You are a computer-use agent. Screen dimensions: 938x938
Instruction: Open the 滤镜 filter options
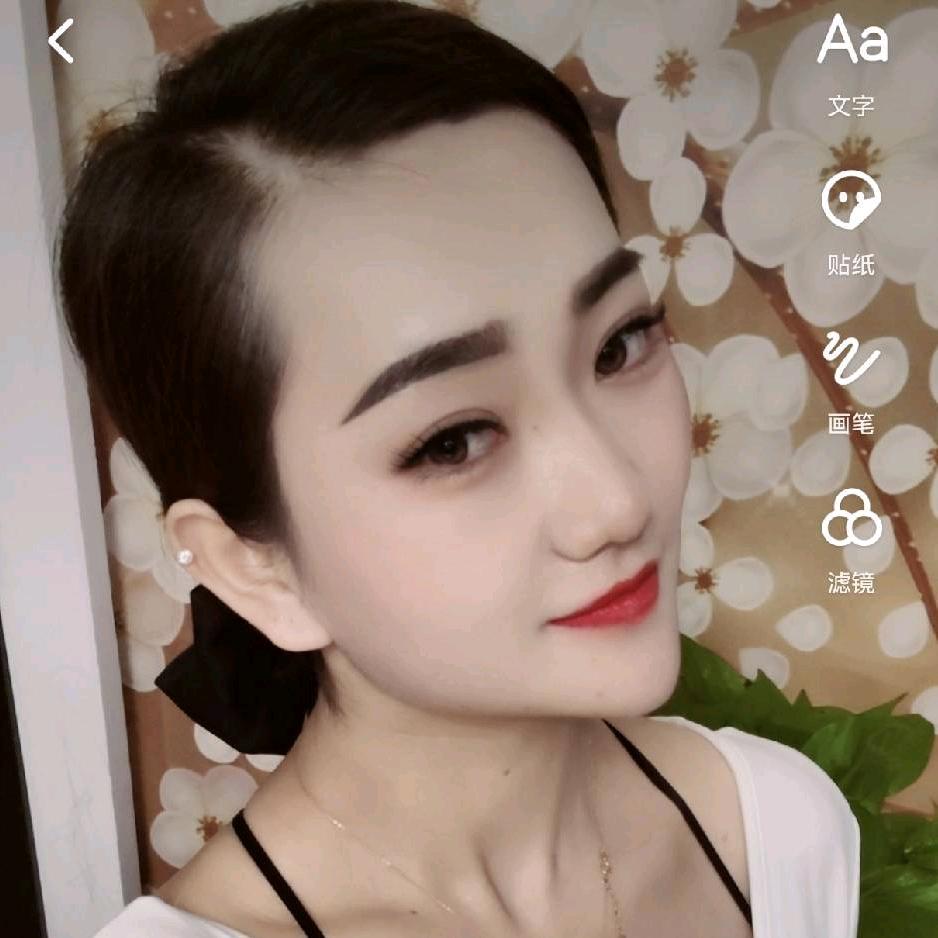851,538
